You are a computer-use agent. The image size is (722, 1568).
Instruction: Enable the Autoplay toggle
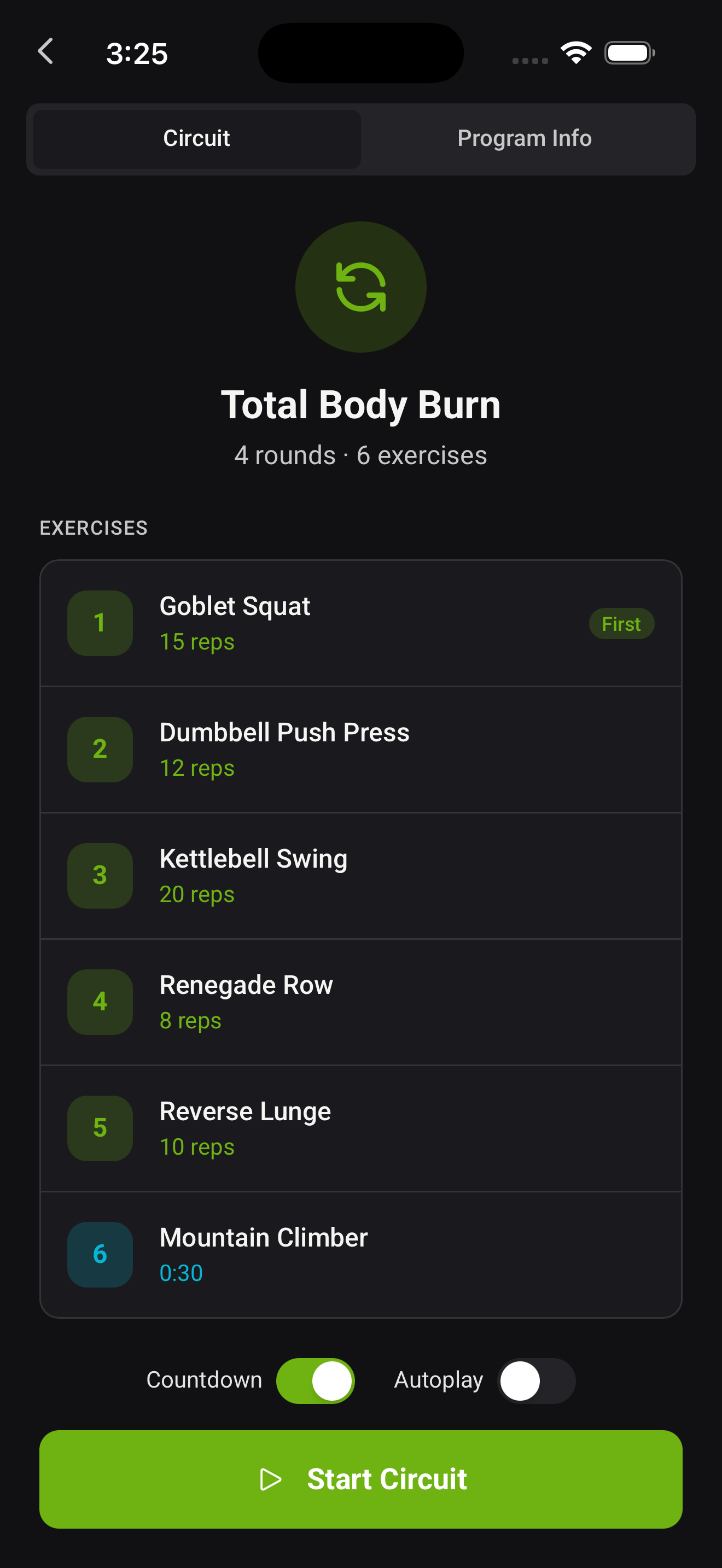click(x=537, y=1380)
